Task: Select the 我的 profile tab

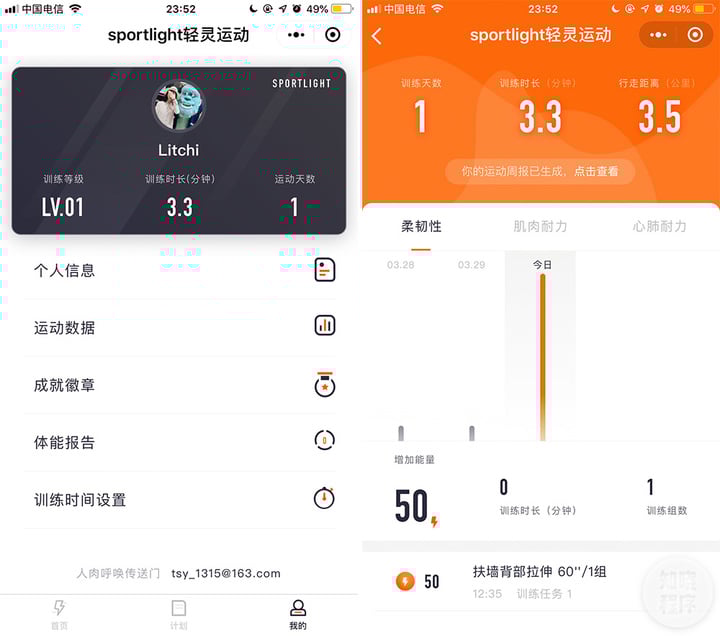Action: (298, 614)
